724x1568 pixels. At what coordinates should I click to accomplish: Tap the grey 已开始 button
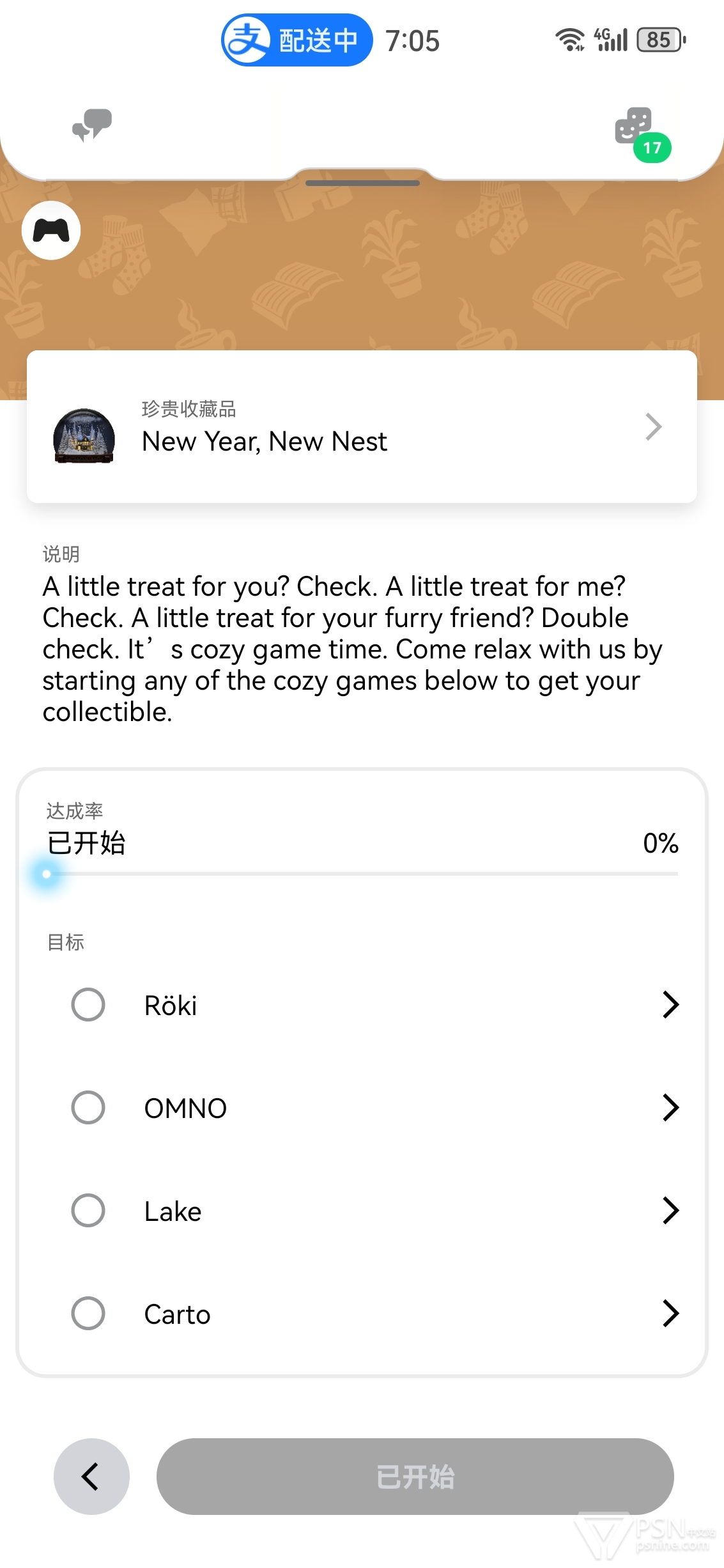415,1477
